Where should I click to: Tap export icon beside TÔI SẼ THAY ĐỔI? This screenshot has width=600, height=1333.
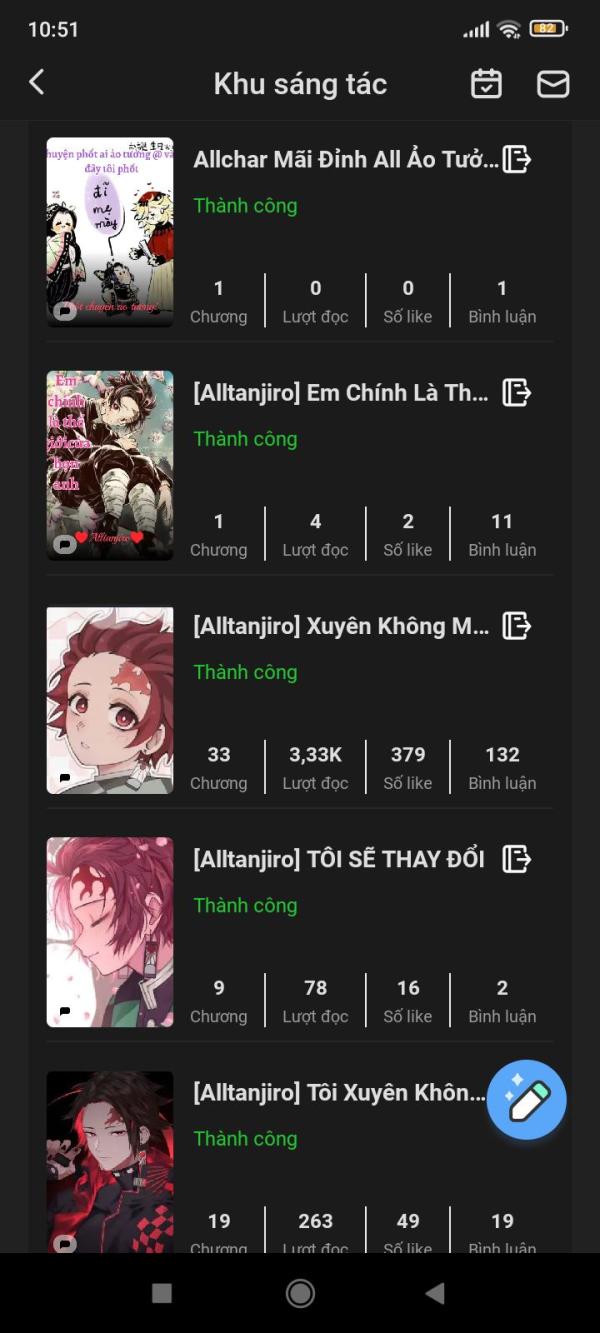516,858
